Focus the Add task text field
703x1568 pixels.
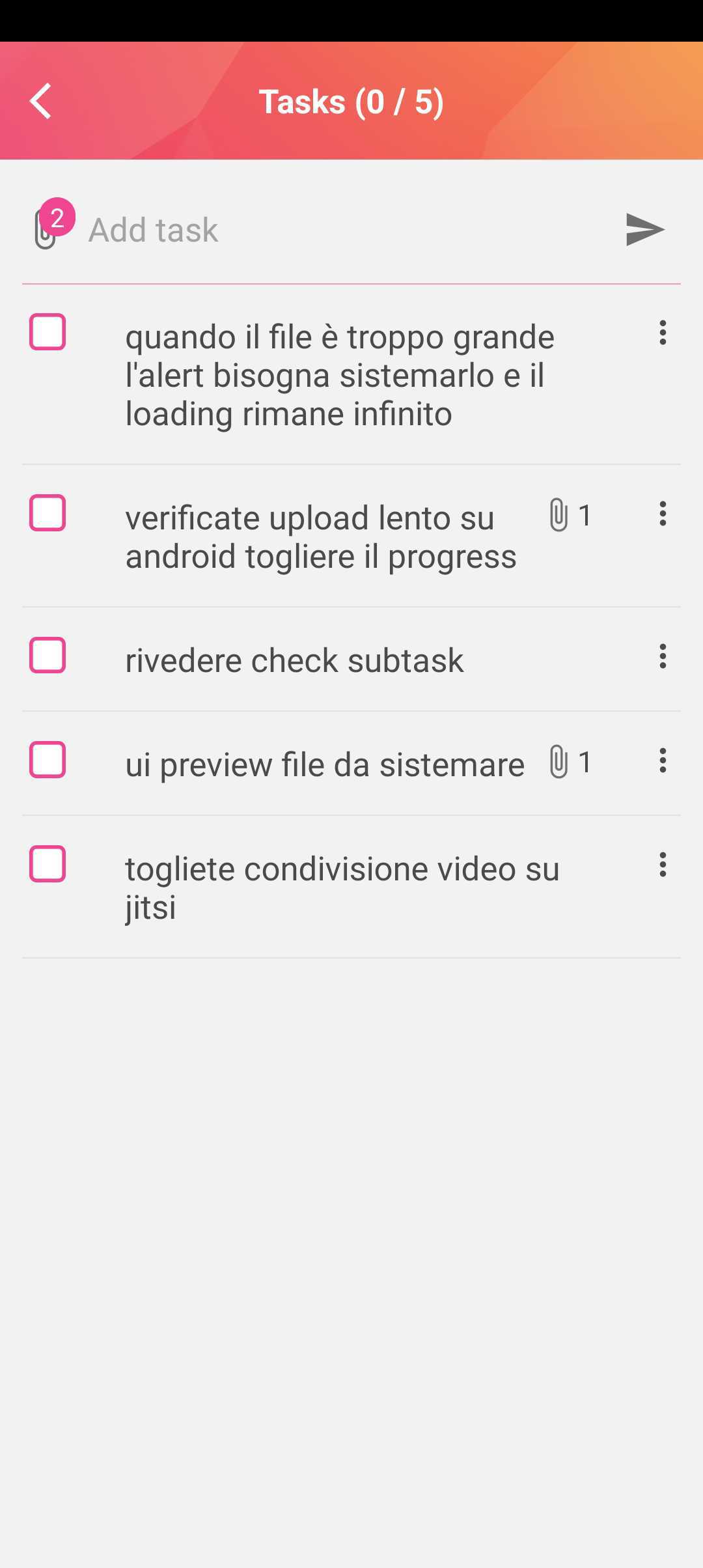345,230
